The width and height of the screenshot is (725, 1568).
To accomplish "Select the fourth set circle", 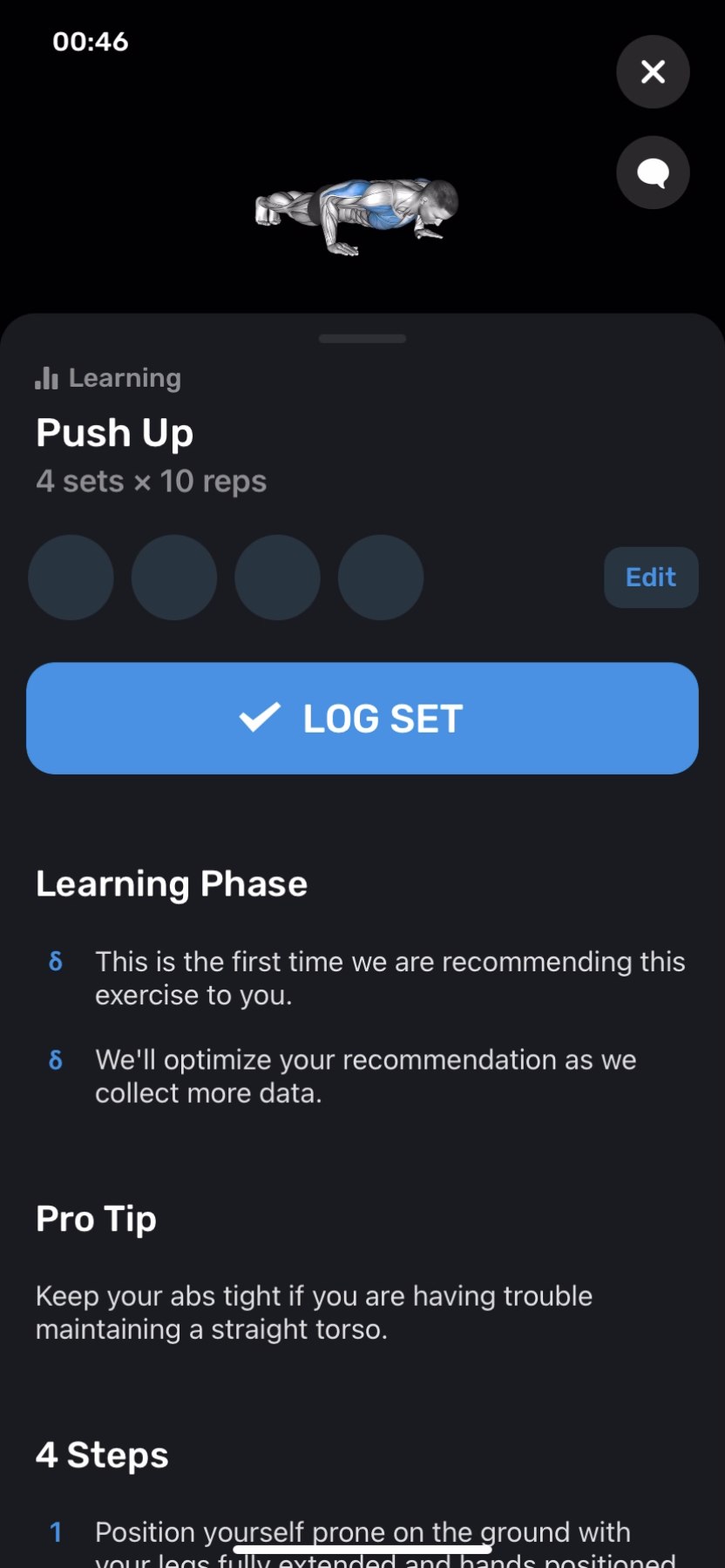I will coord(380,577).
